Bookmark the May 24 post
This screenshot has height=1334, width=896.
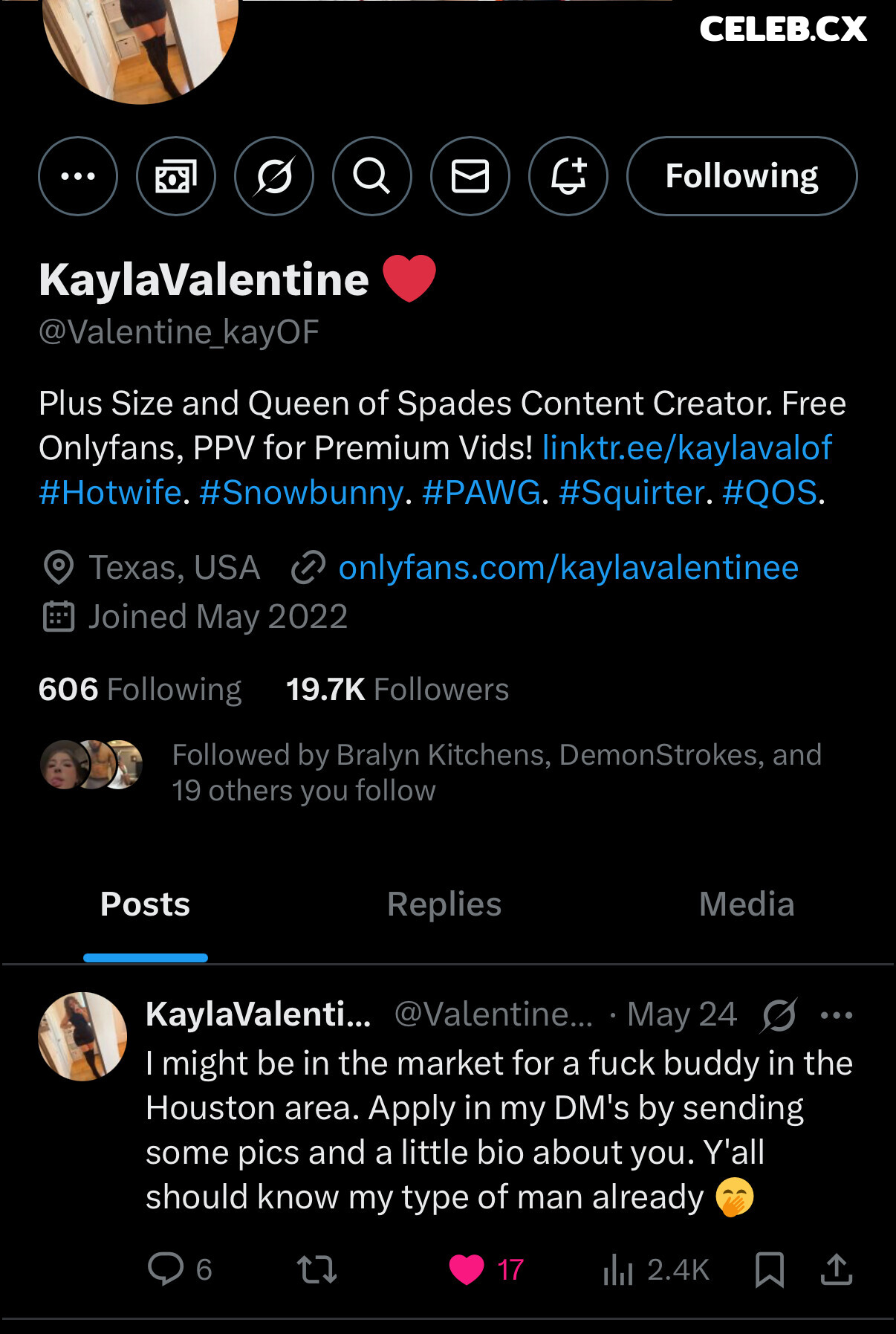tap(769, 1269)
